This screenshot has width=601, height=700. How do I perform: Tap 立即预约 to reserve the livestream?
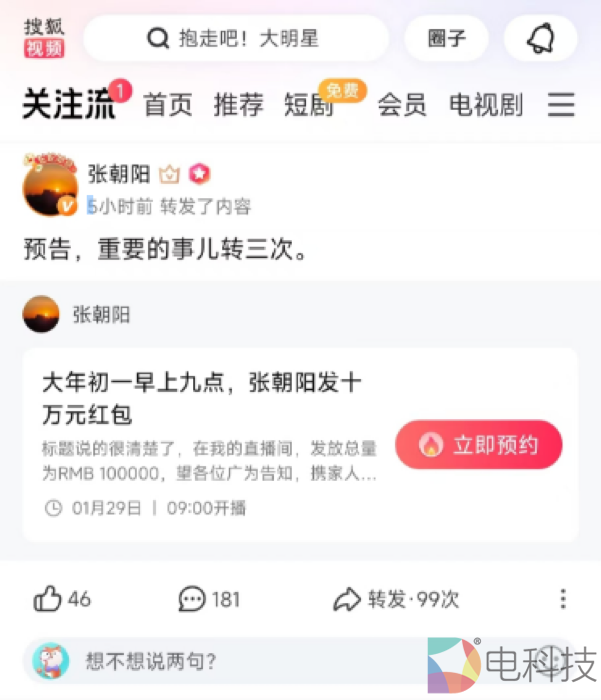pos(479,445)
